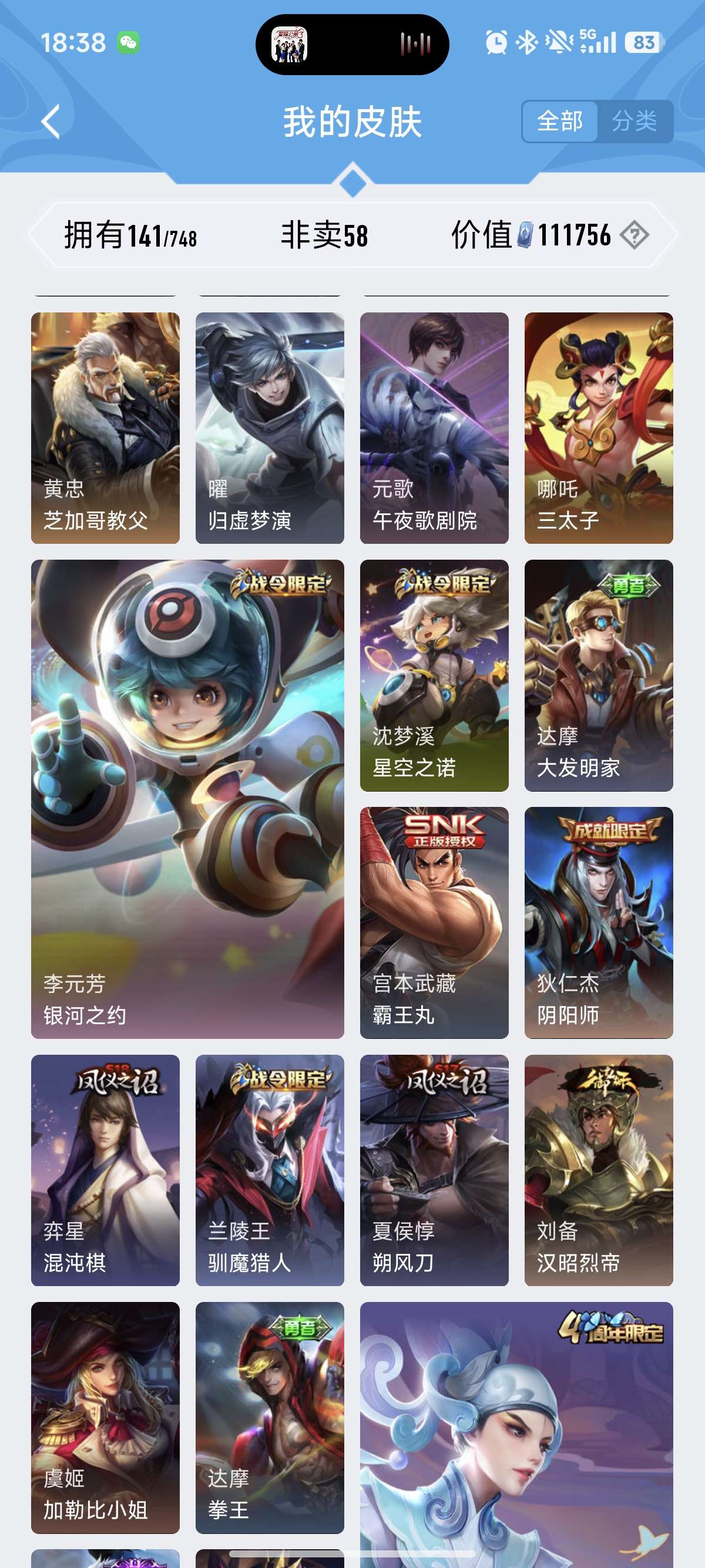
Task: Open 虞姬 加勒比小姐 skin card
Action: click(x=105, y=1417)
